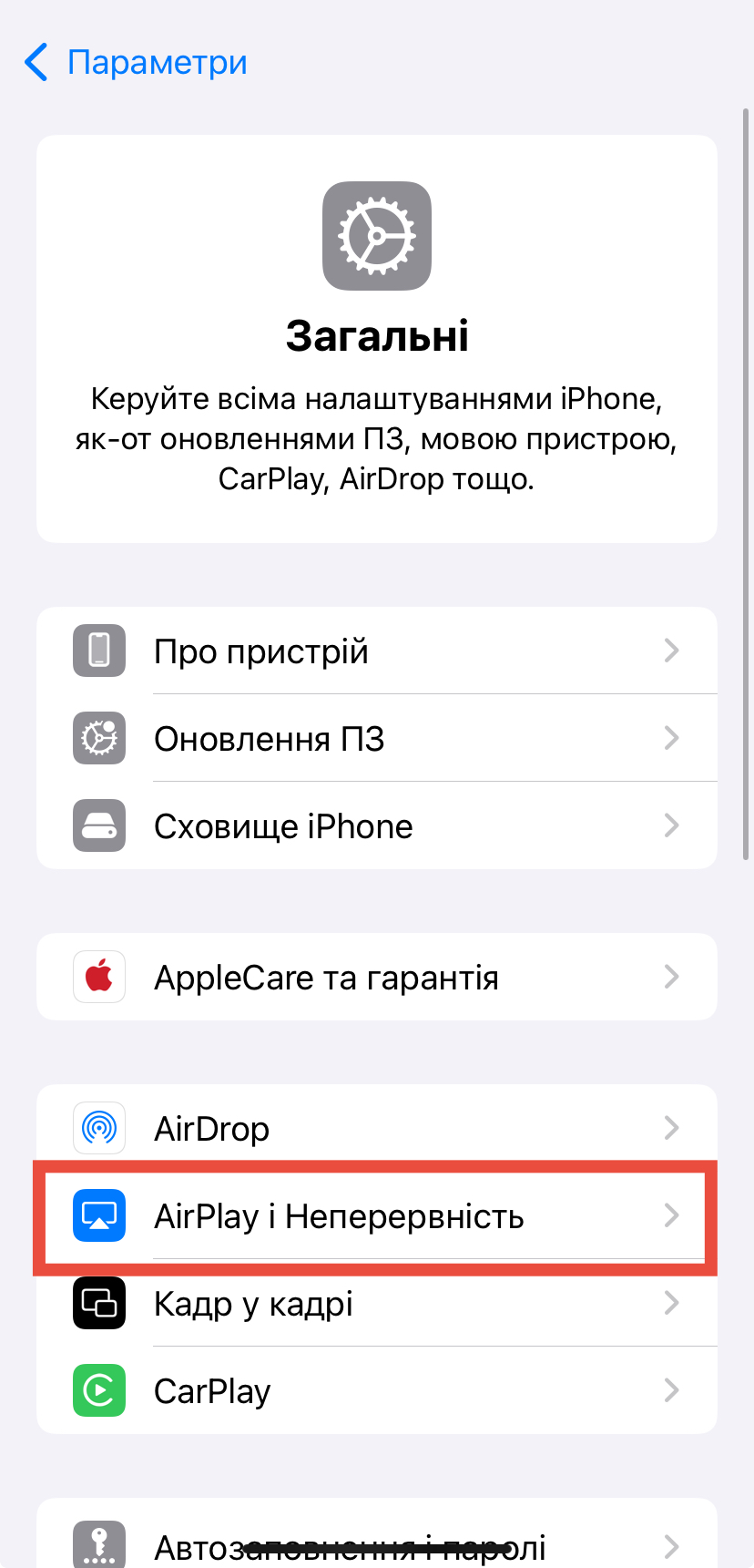Select AirPlay і Неперервність
This screenshot has width=754, height=1568.
[377, 1215]
